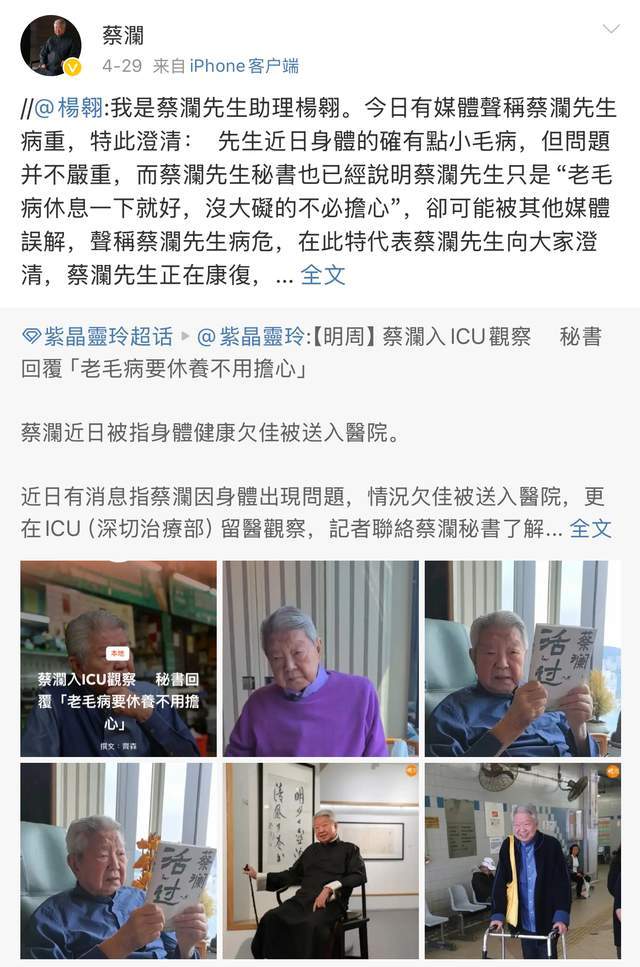Open the news headline image with 蔡瀾入ICU觀察 overlay
This screenshot has width=640, height=967.
point(118,658)
